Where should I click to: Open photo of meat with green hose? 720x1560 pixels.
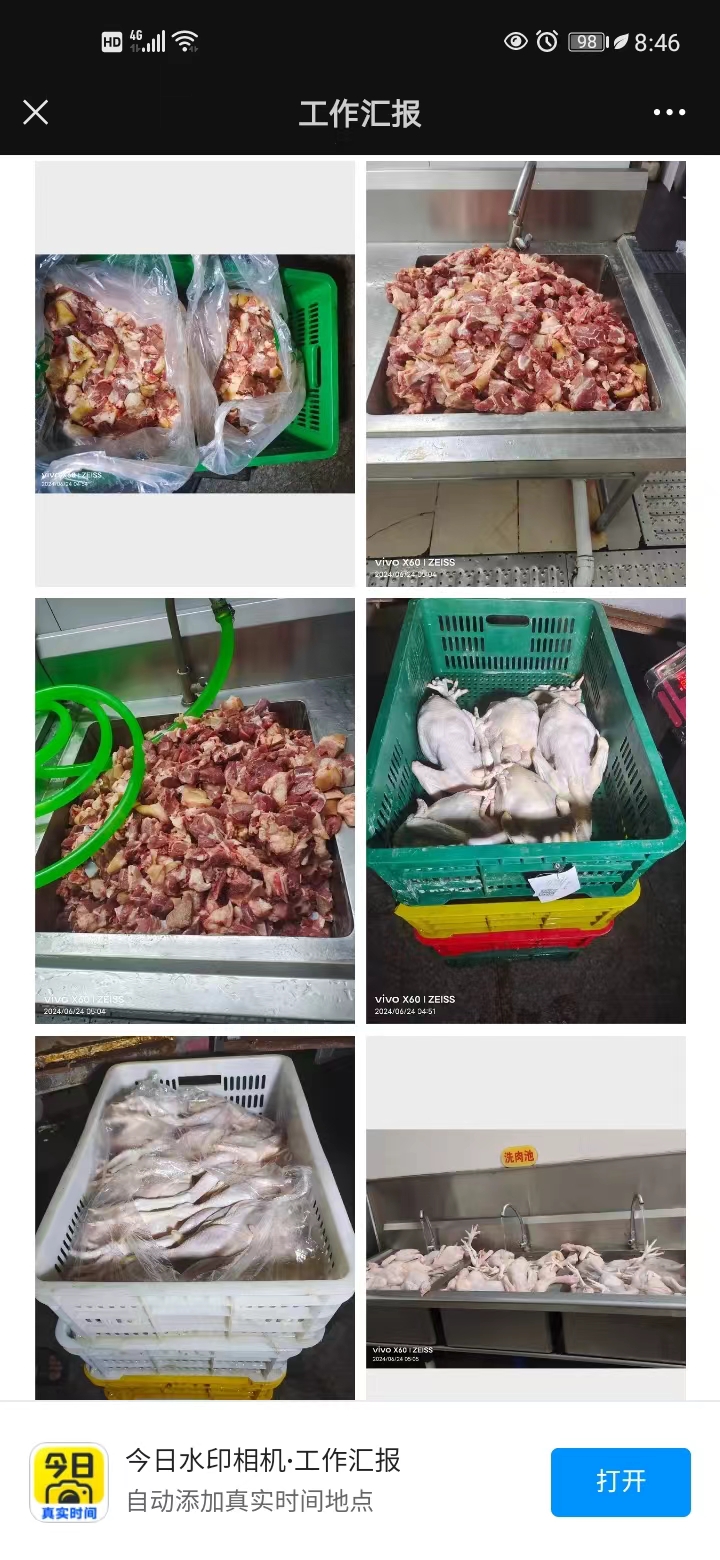click(x=195, y=810)
